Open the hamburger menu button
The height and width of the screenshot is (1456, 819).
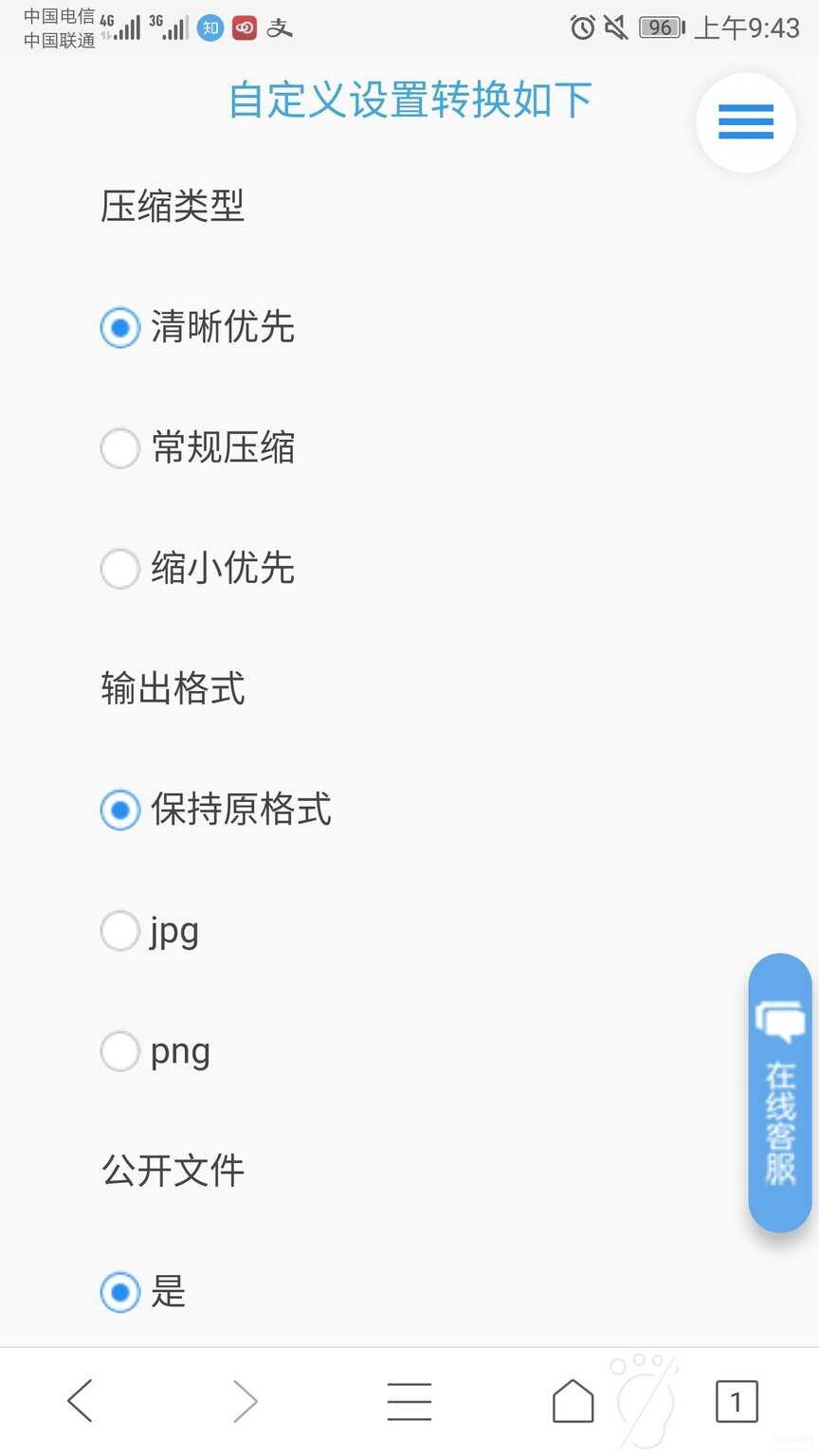coord(745,122)
